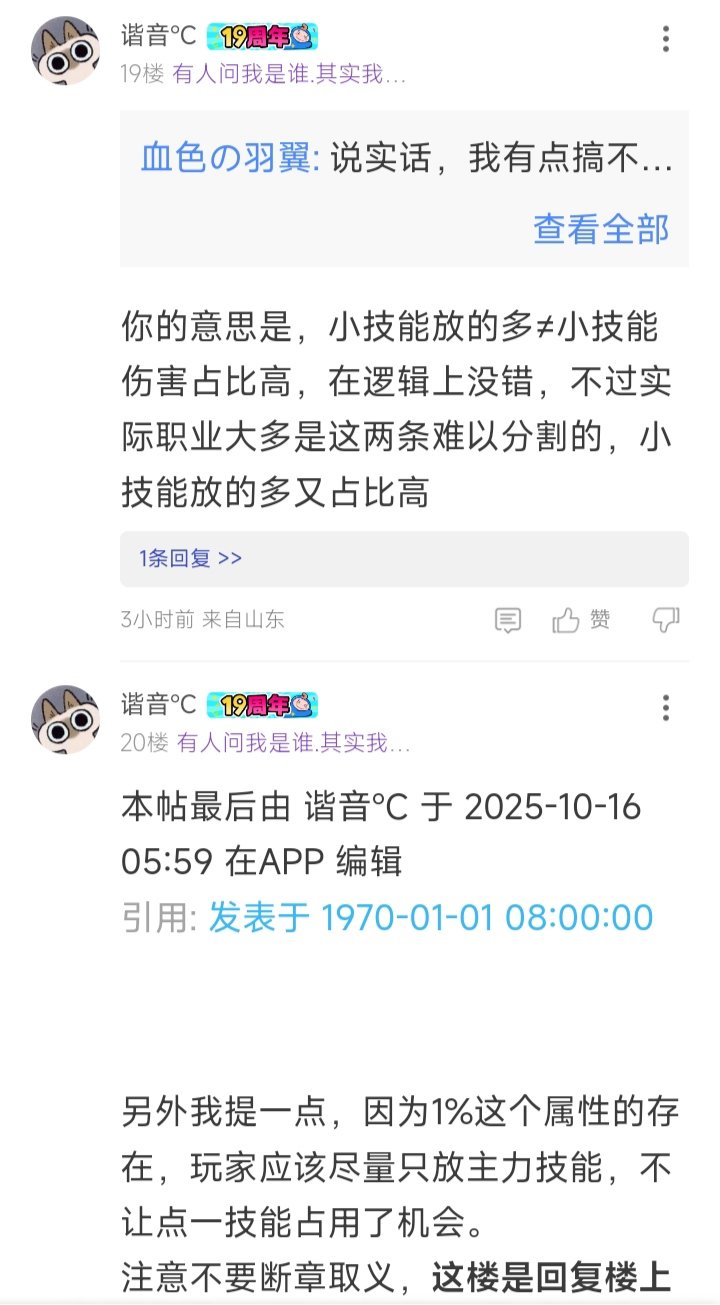This screenshot has width=720, height=1305.
Task: Tap 查看全部 to expand the quoted reply
Action: tap(600, 229)
